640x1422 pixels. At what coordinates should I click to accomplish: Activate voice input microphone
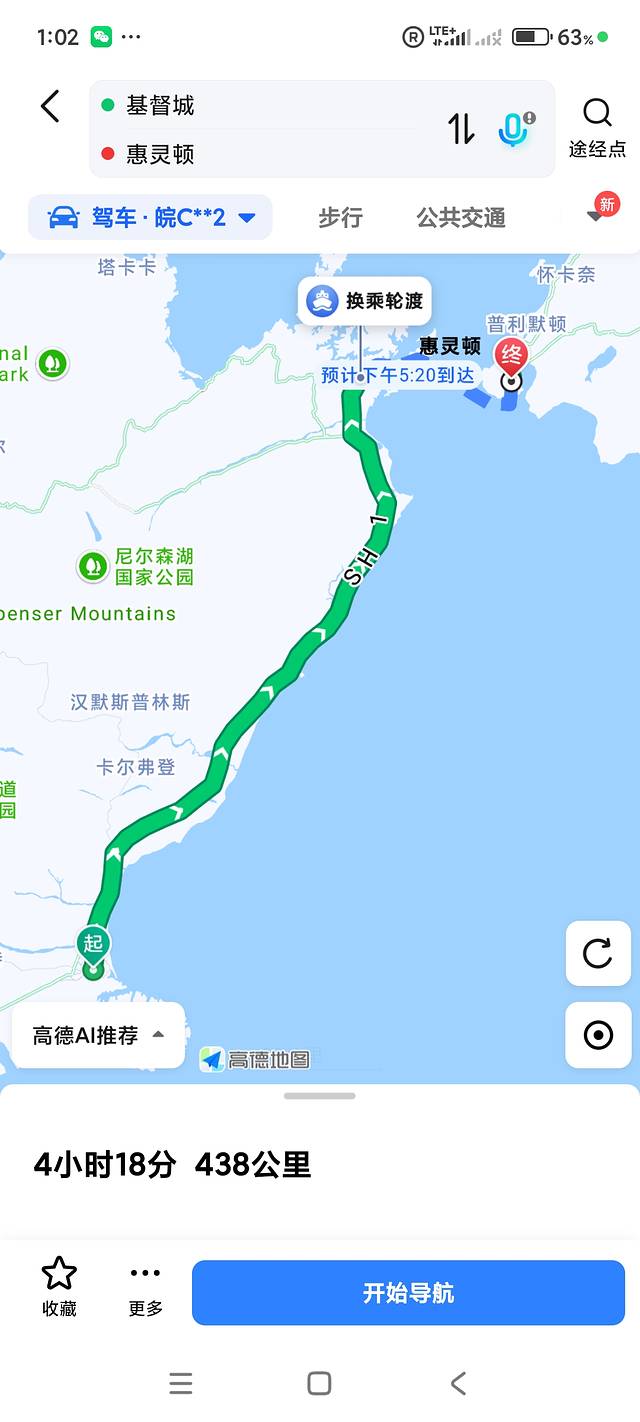[x=514, y=129]
